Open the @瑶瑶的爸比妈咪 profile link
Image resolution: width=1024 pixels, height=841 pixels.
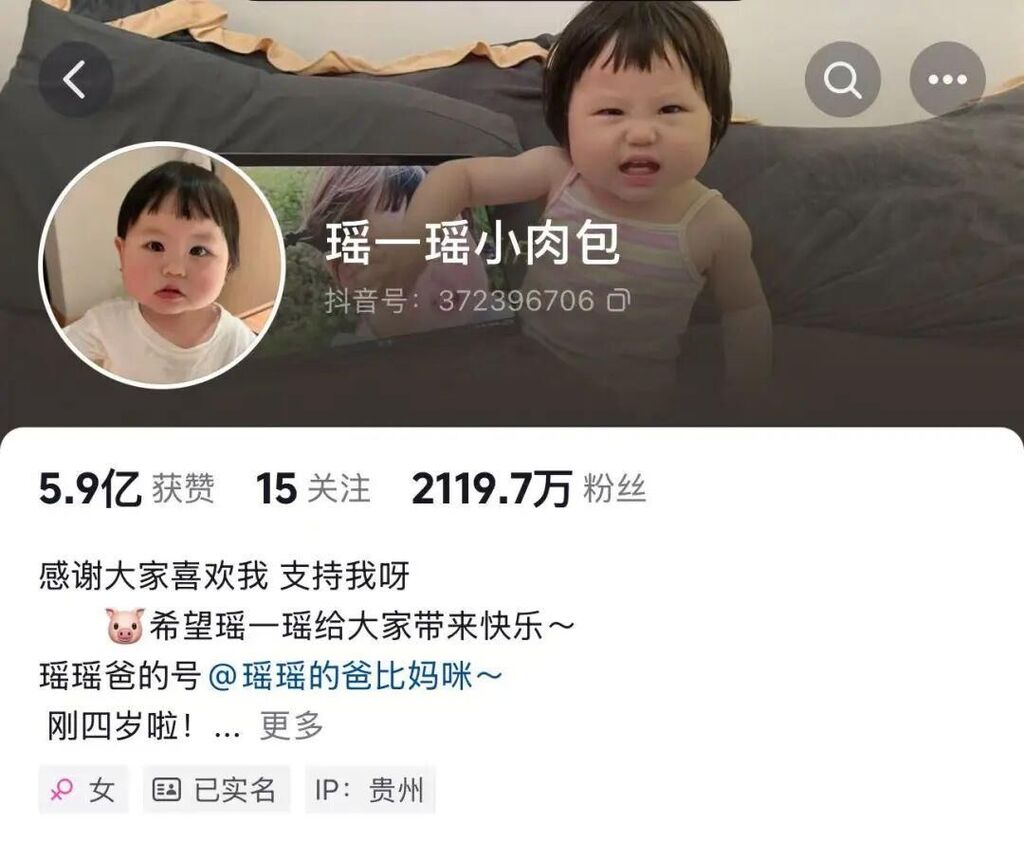coord(355,676)
